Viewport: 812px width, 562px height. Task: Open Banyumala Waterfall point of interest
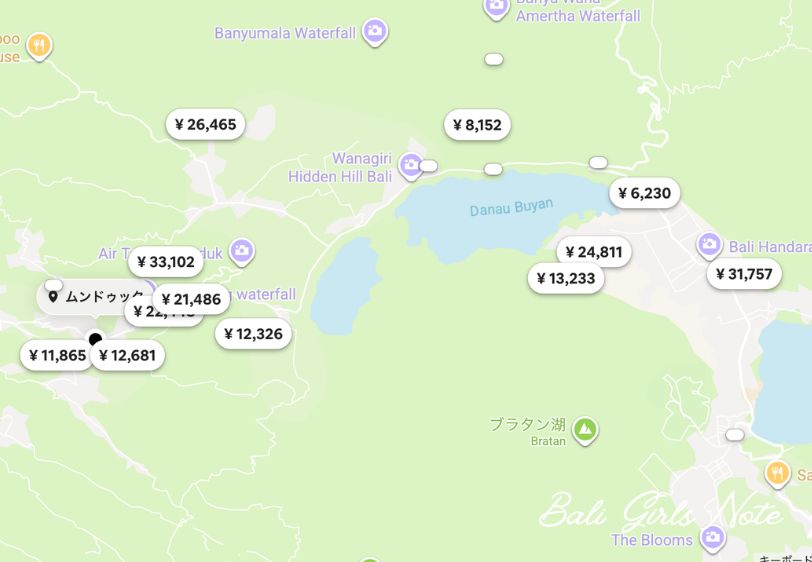pyautogui.click(x=375, y=33)
